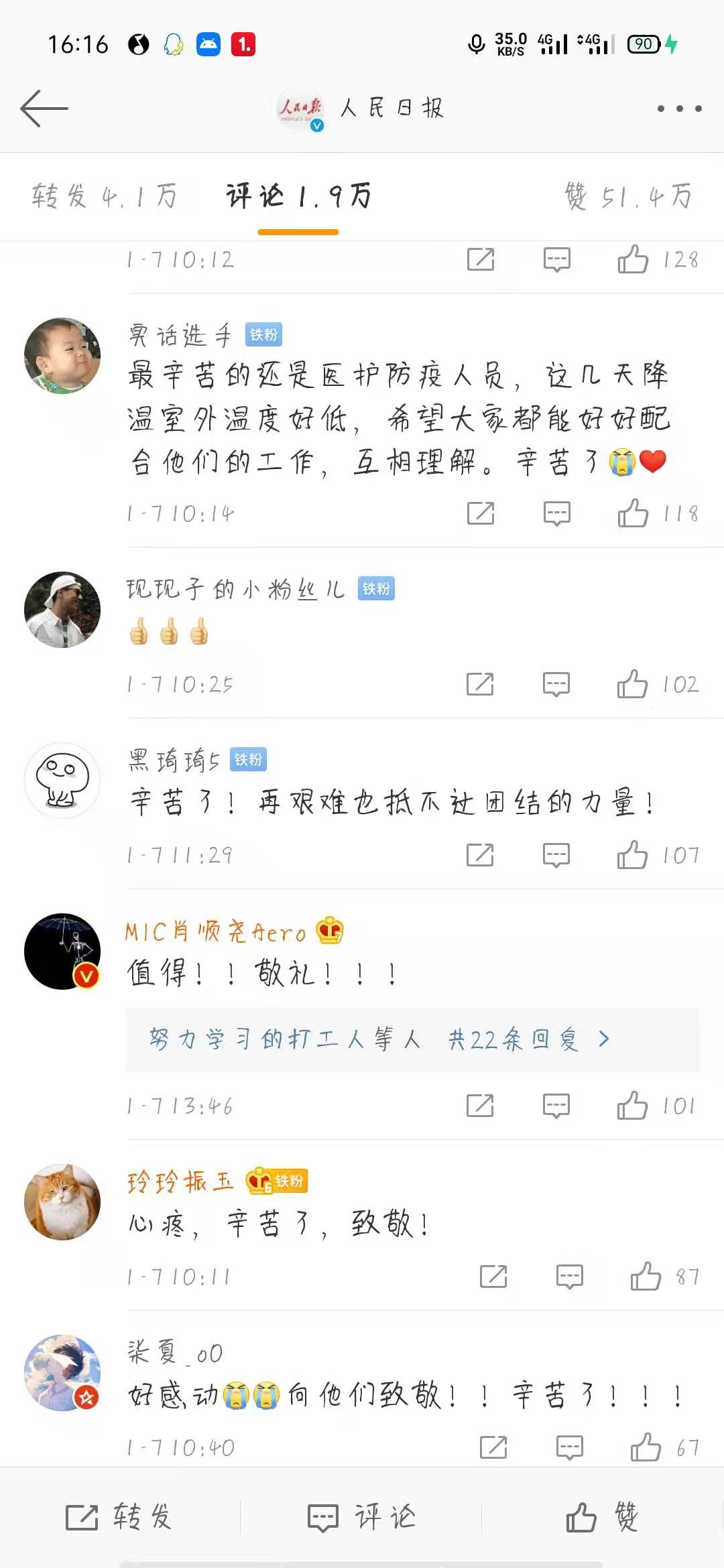Select the 评论 1.9万 tab

pos(298,197)
